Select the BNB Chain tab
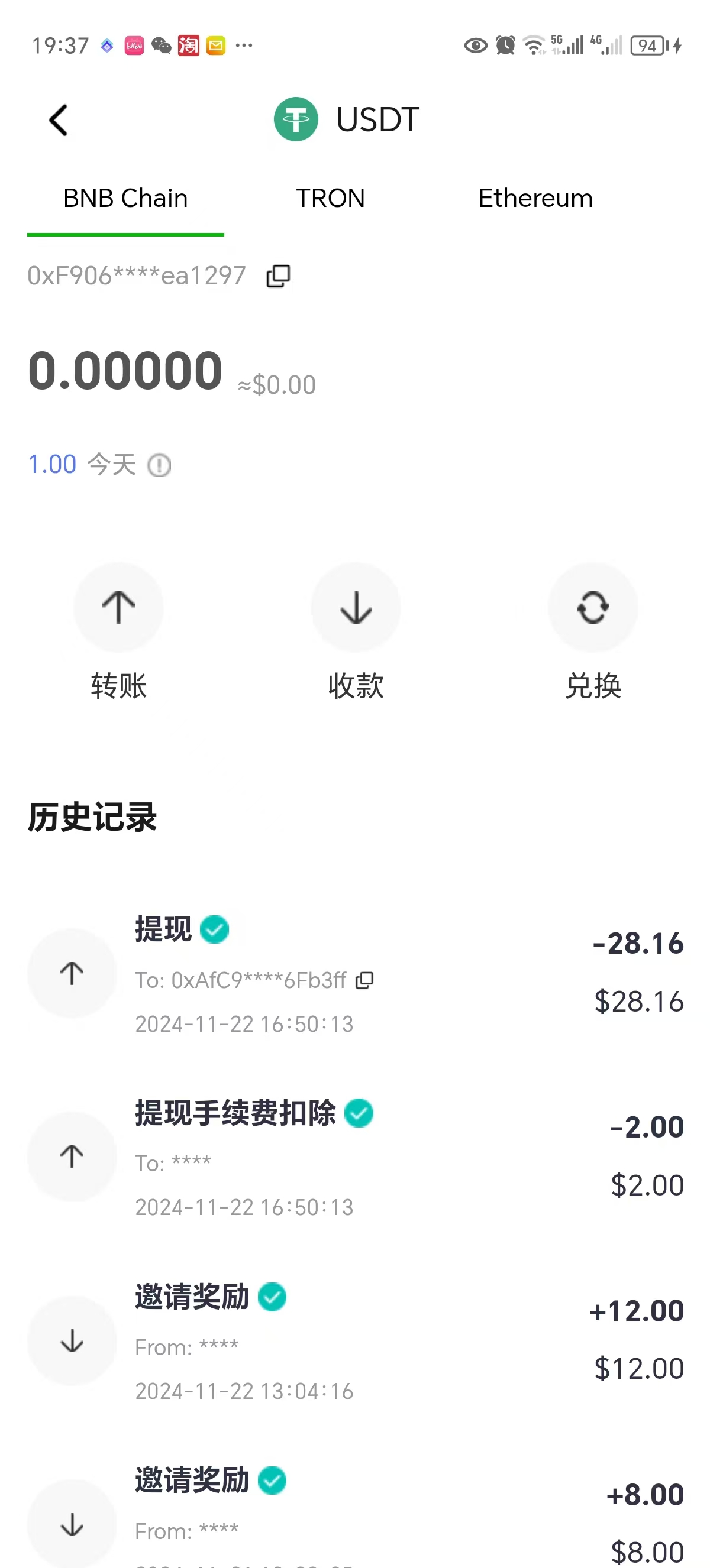Viewport: 710px width, 1568px height. (125, 199)
